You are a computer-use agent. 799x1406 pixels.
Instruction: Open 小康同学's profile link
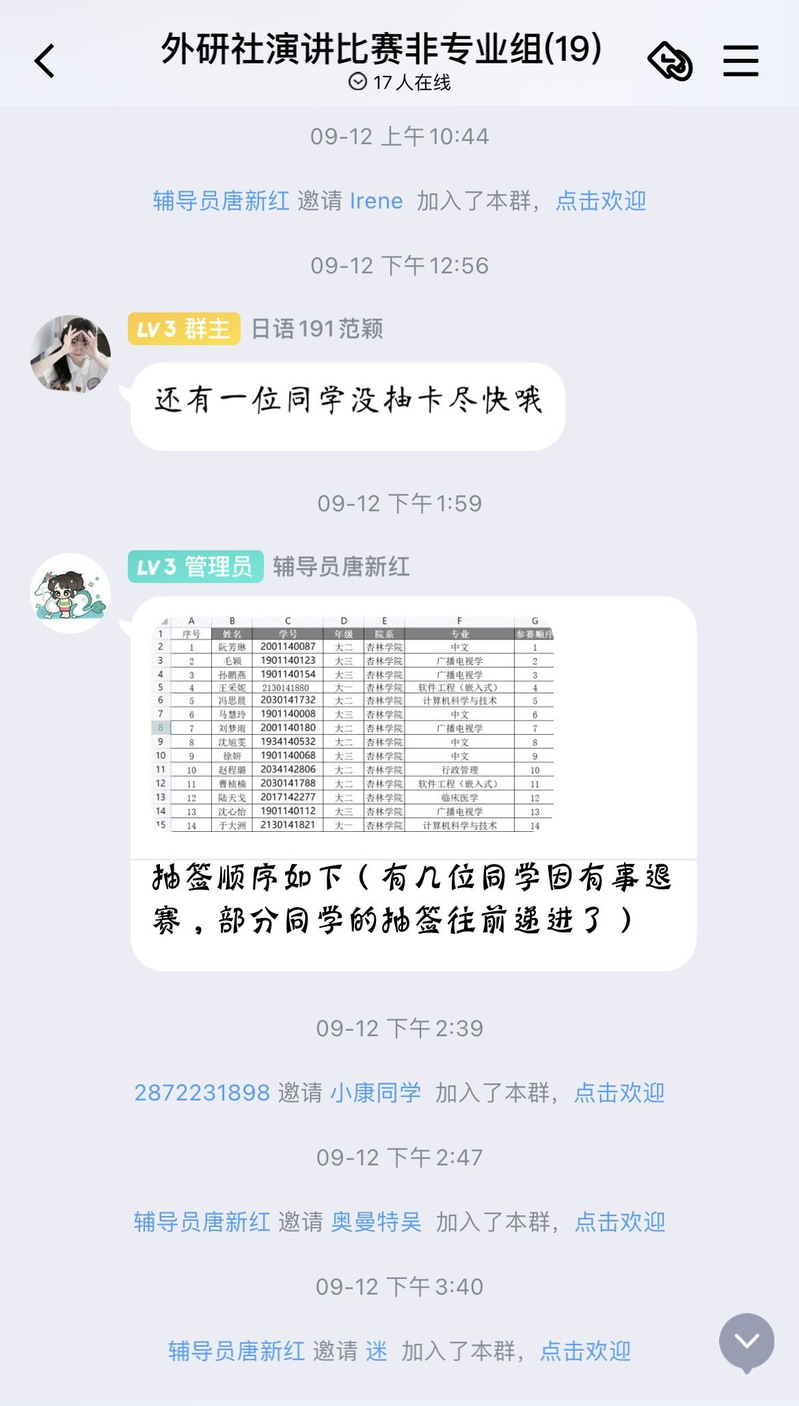(x=376, y=1093)
